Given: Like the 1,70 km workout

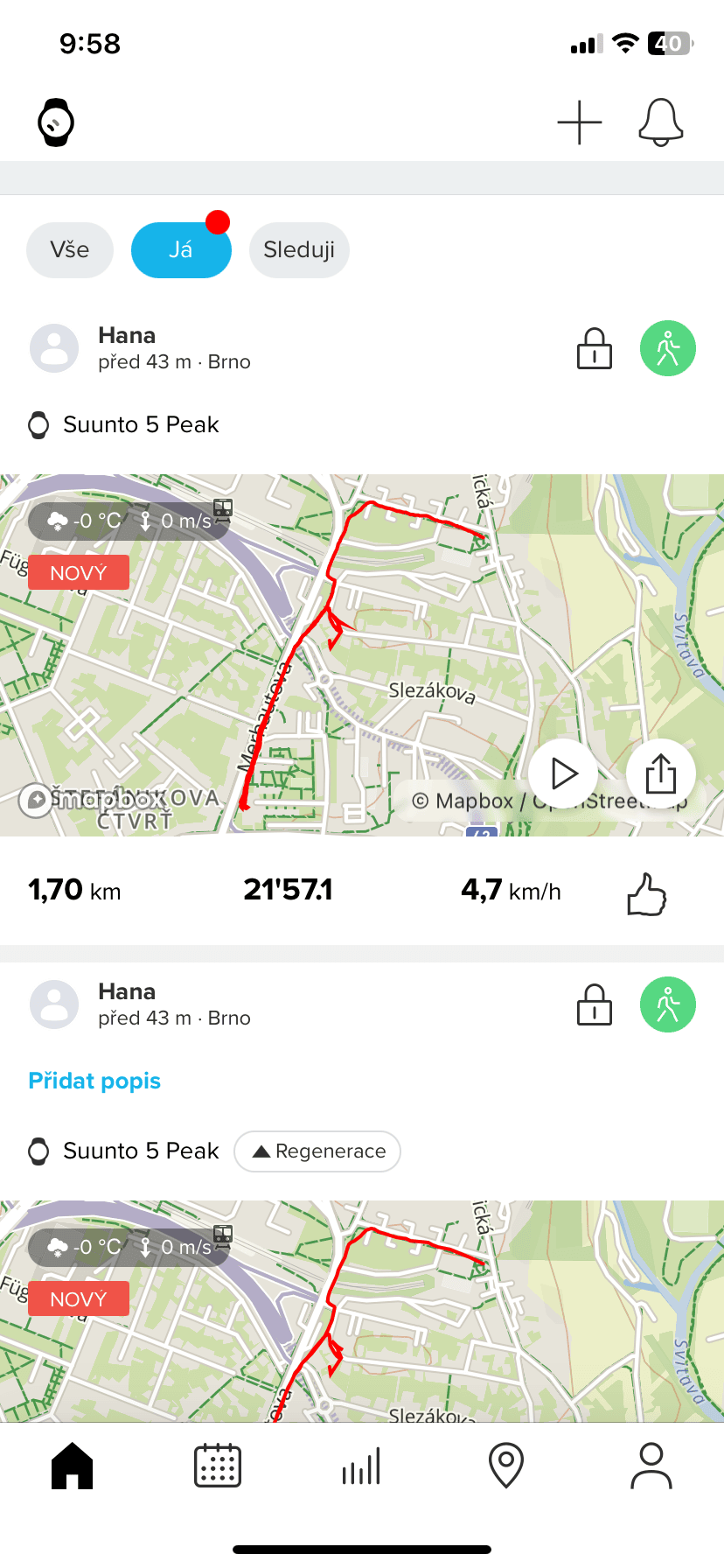Looking at the screenshot, I should point(647,894).
